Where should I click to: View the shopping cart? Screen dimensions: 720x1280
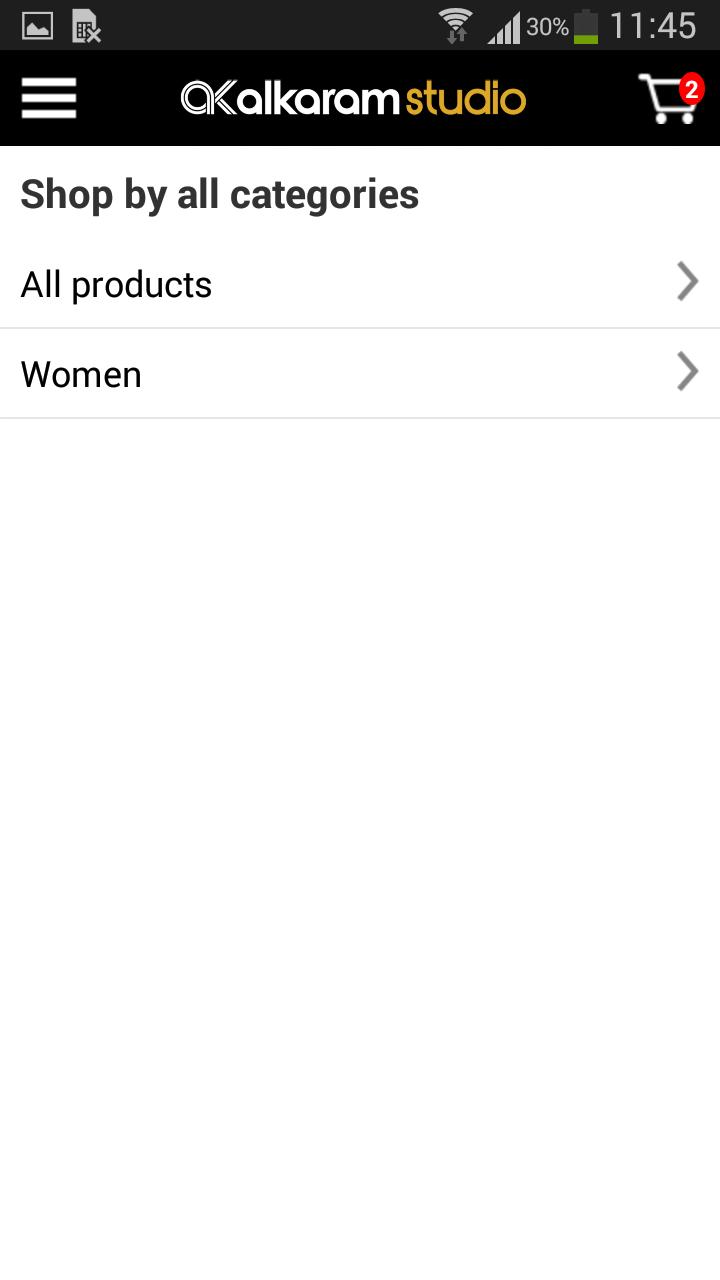coord(670,99)
